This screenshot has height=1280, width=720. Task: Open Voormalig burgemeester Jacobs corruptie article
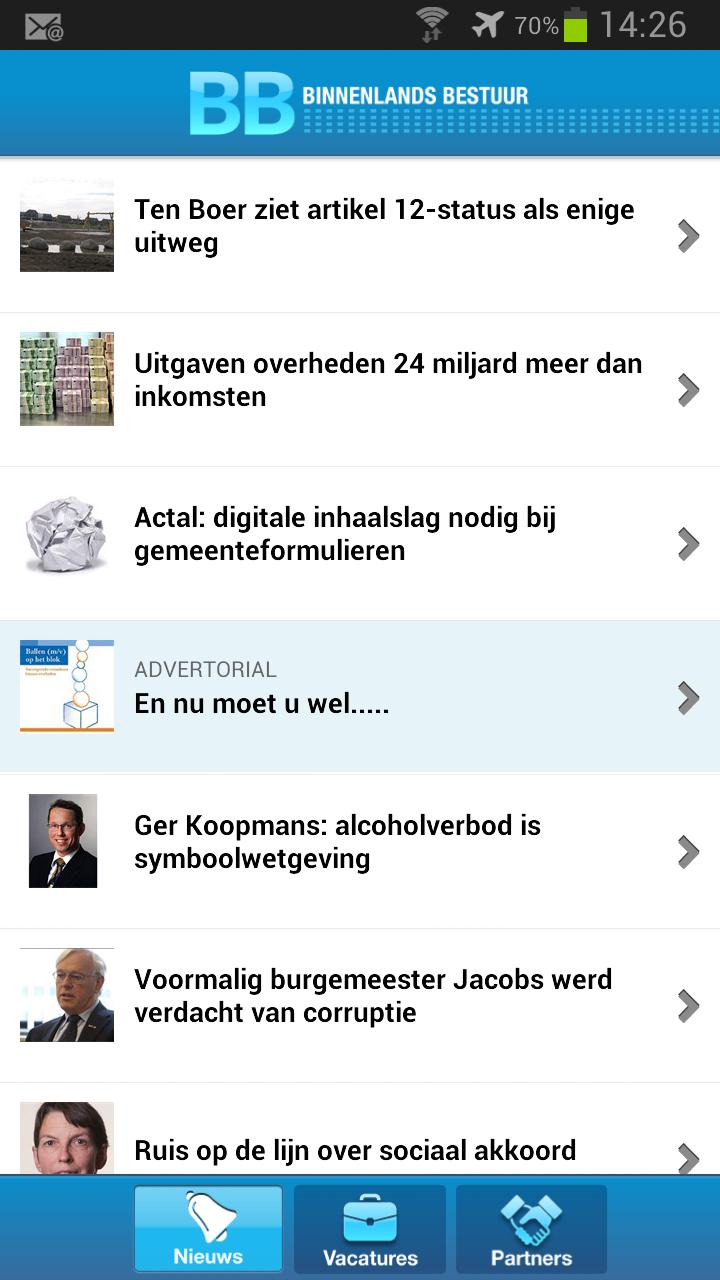coord(372,995)
